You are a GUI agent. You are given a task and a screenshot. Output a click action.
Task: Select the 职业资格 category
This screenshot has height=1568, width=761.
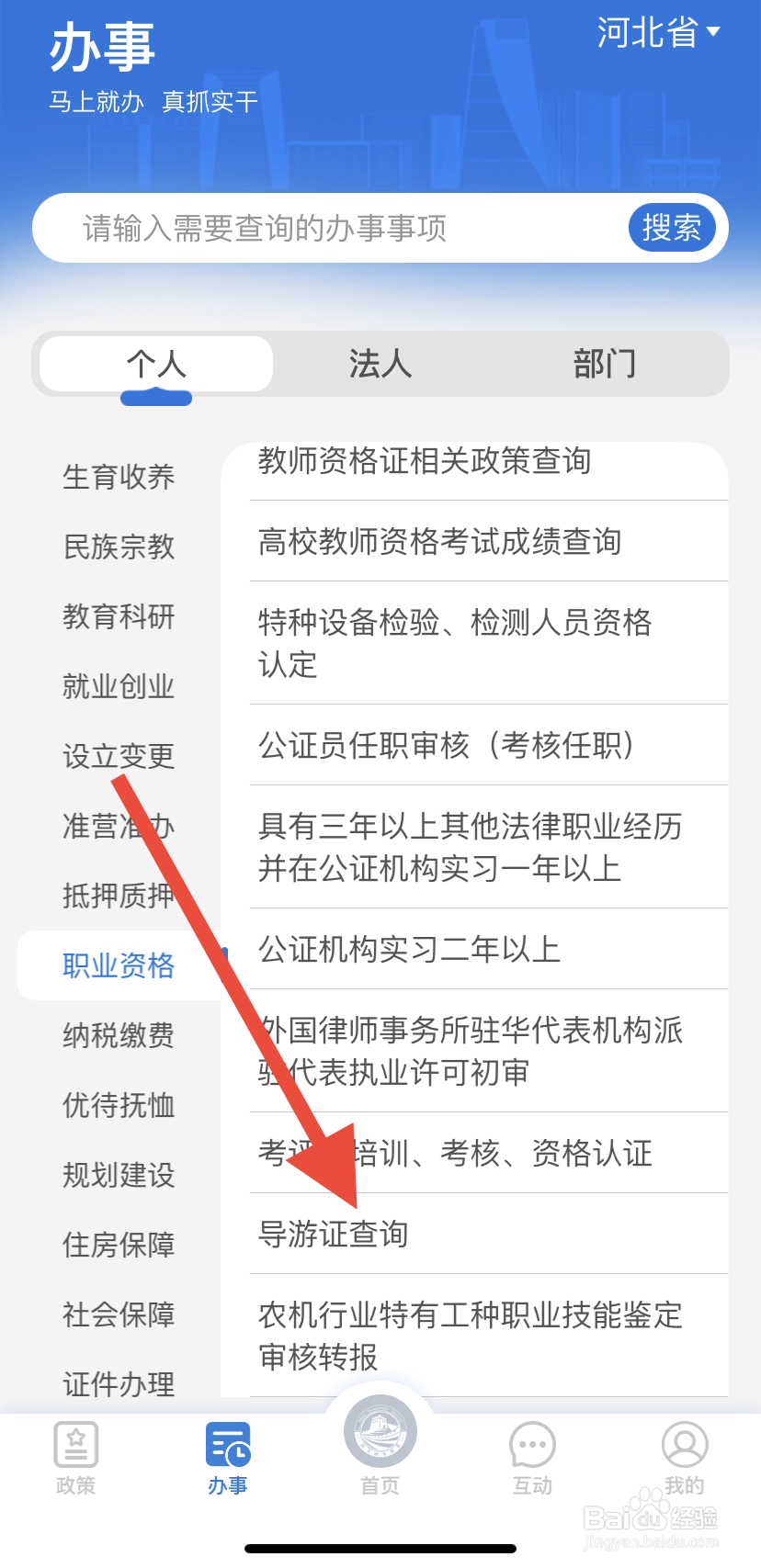[118, 965]
